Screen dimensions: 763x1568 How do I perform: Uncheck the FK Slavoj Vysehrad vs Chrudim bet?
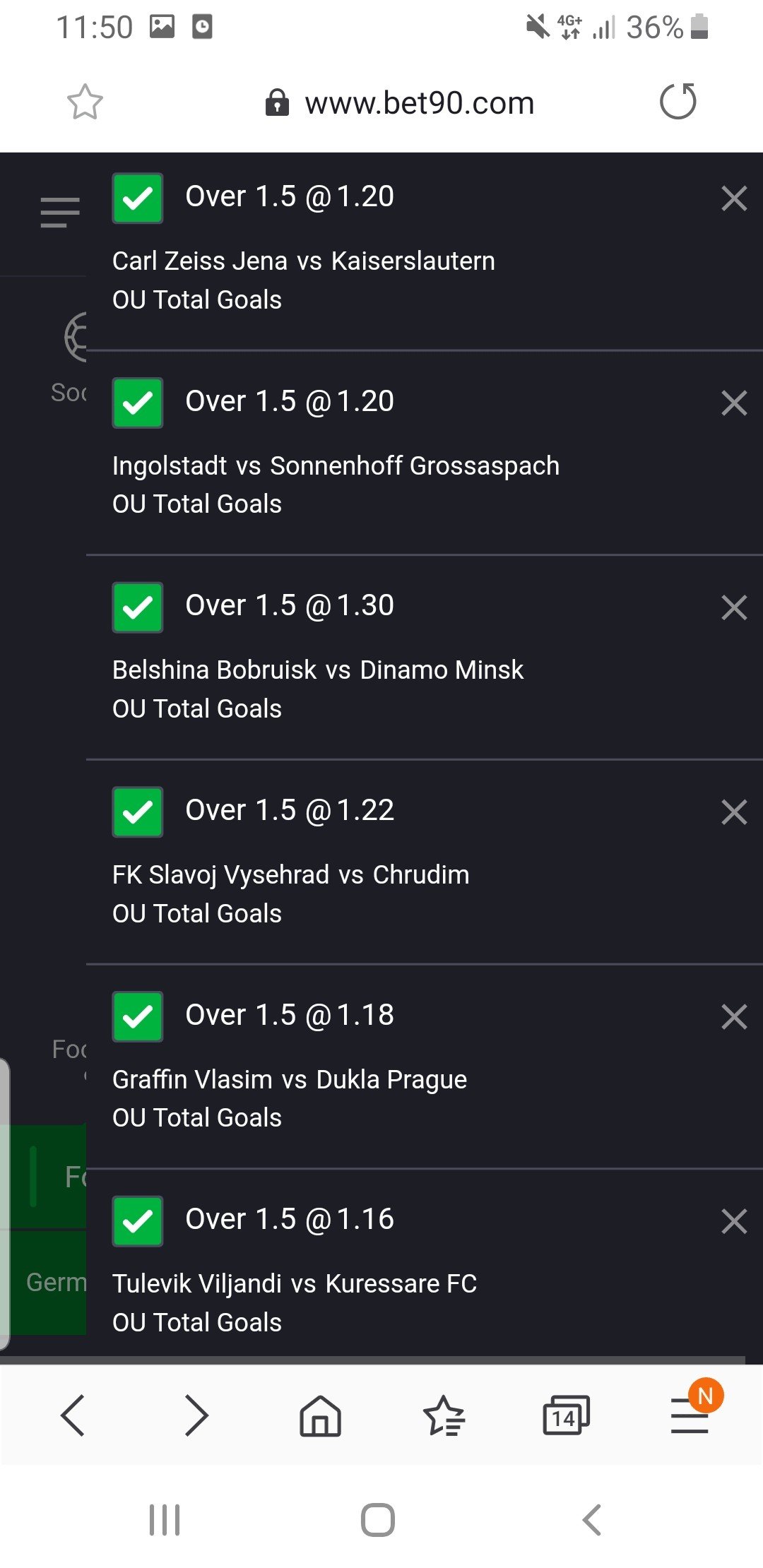tap(138, 812)
